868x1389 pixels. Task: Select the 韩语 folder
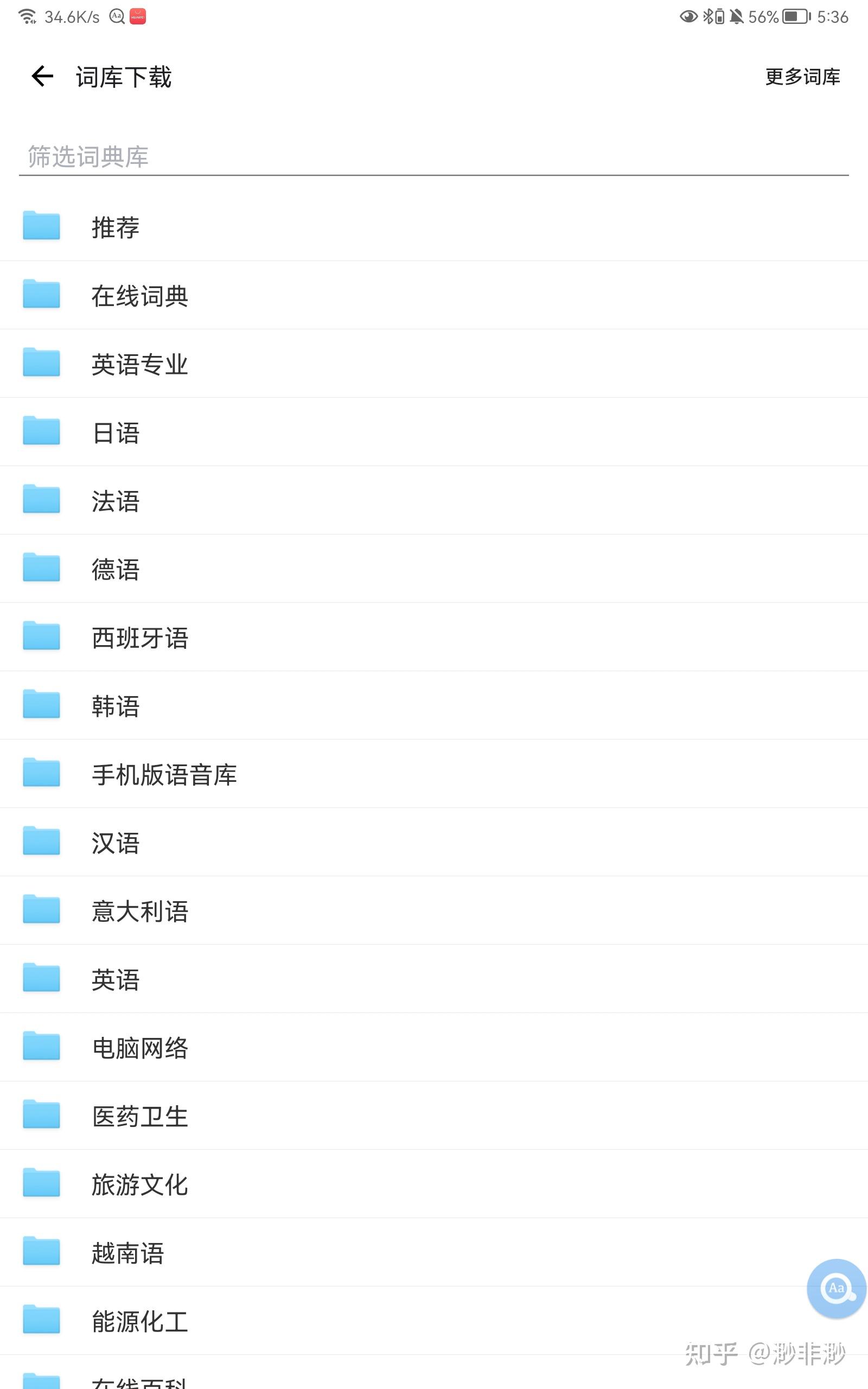(116, 705)
